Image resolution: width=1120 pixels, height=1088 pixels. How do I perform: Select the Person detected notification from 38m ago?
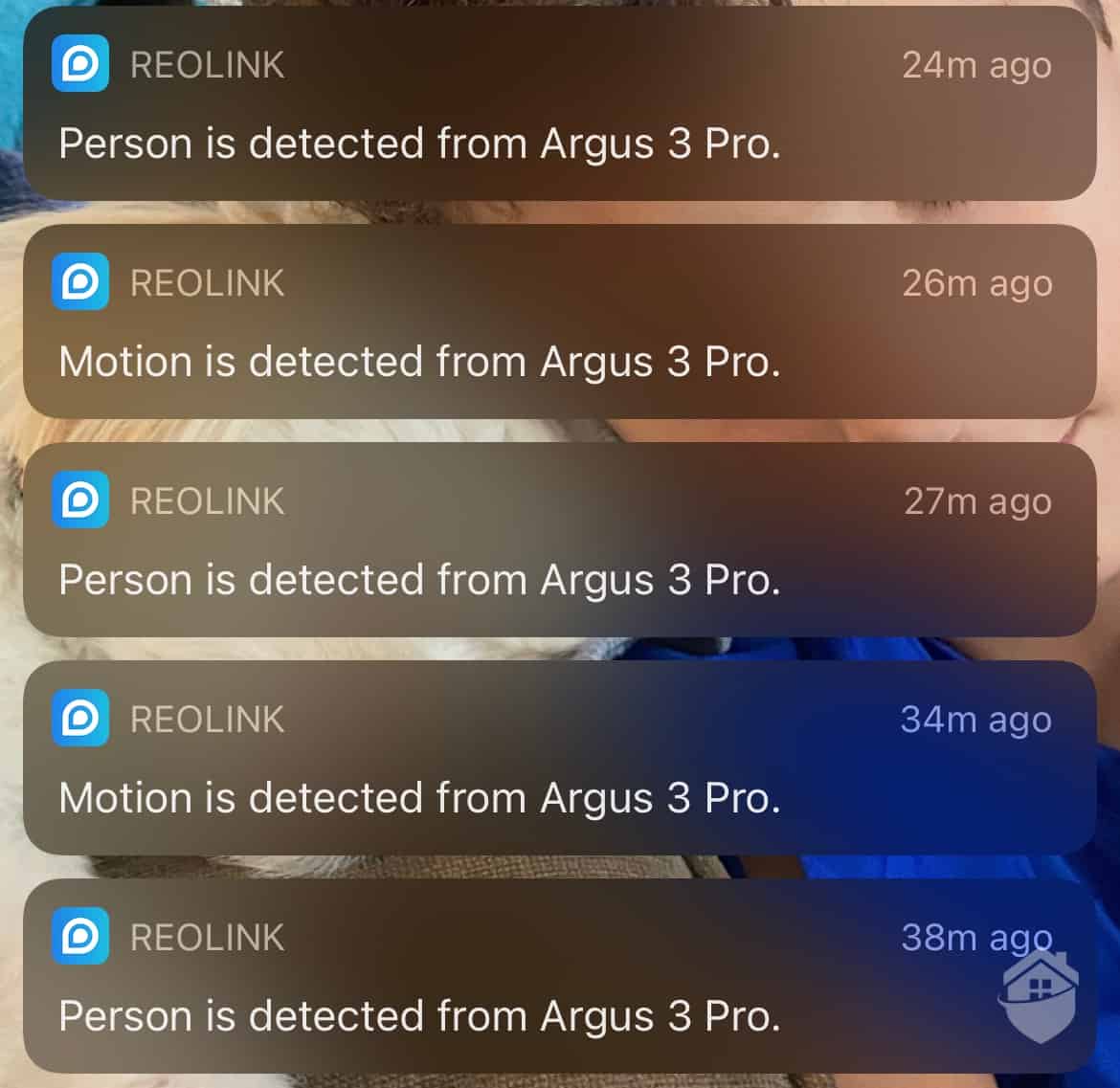click(x=559, y=977)
